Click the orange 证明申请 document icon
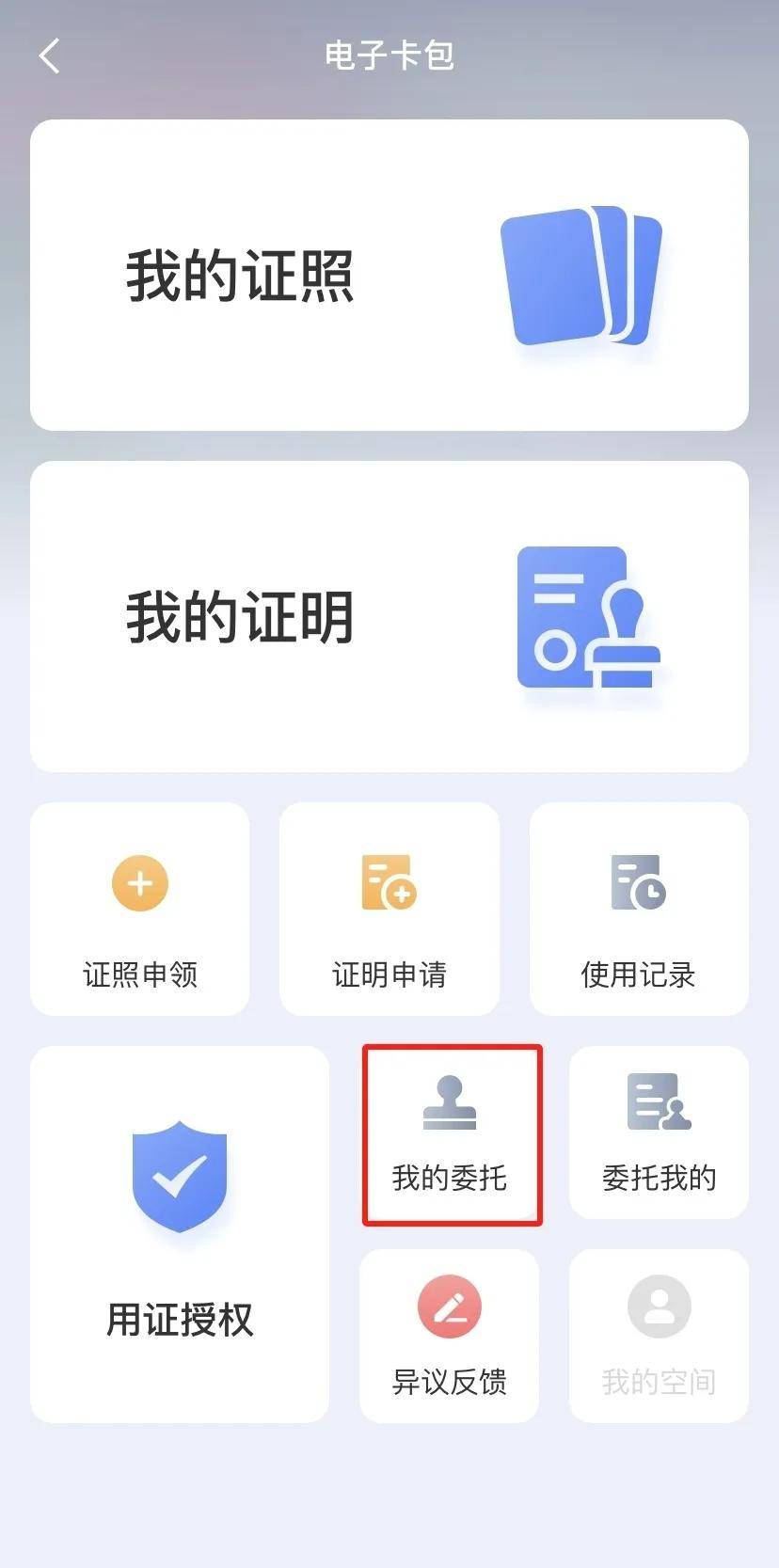 (x=389, y=883)
